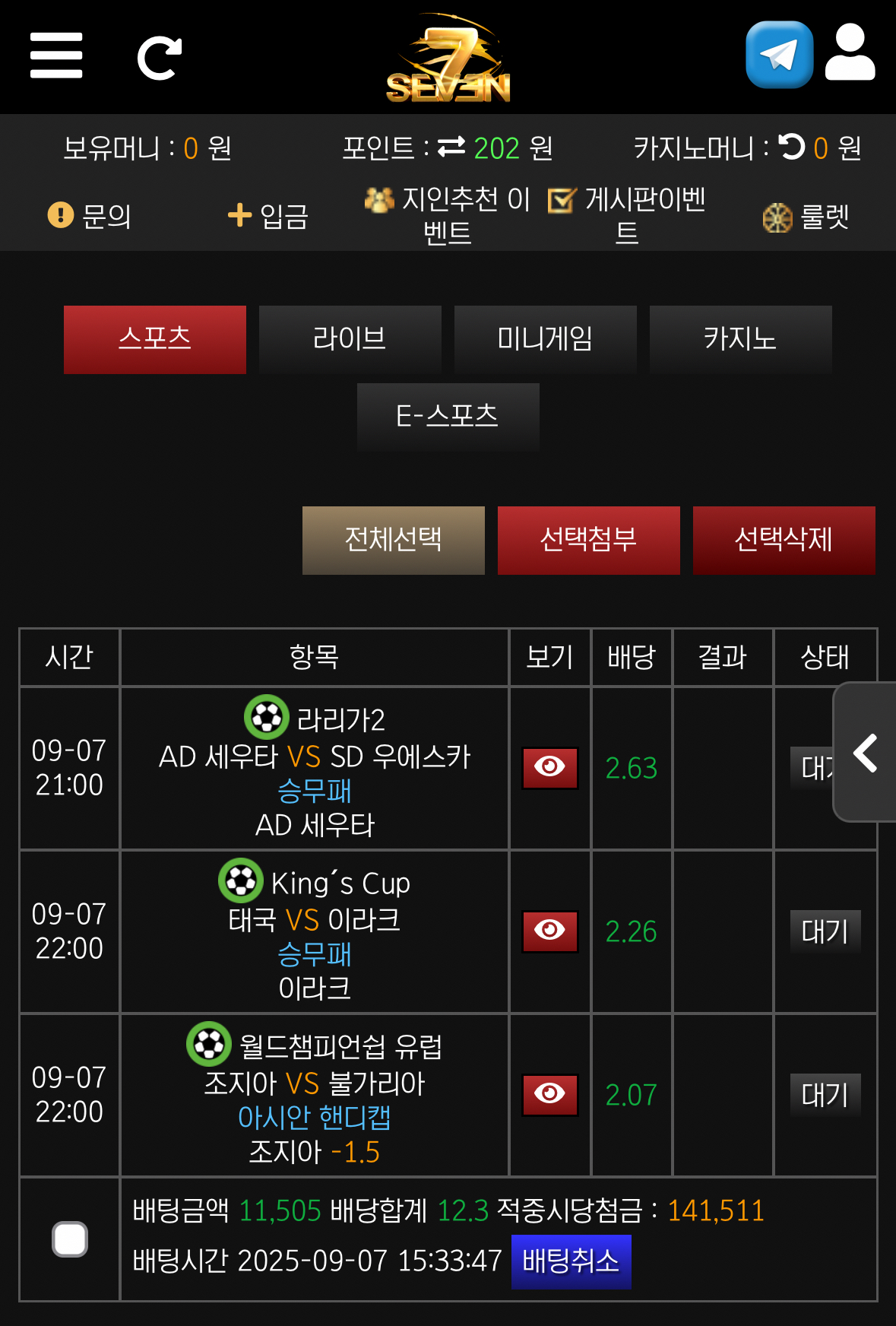Open the hamburger menu

(56, 56)
